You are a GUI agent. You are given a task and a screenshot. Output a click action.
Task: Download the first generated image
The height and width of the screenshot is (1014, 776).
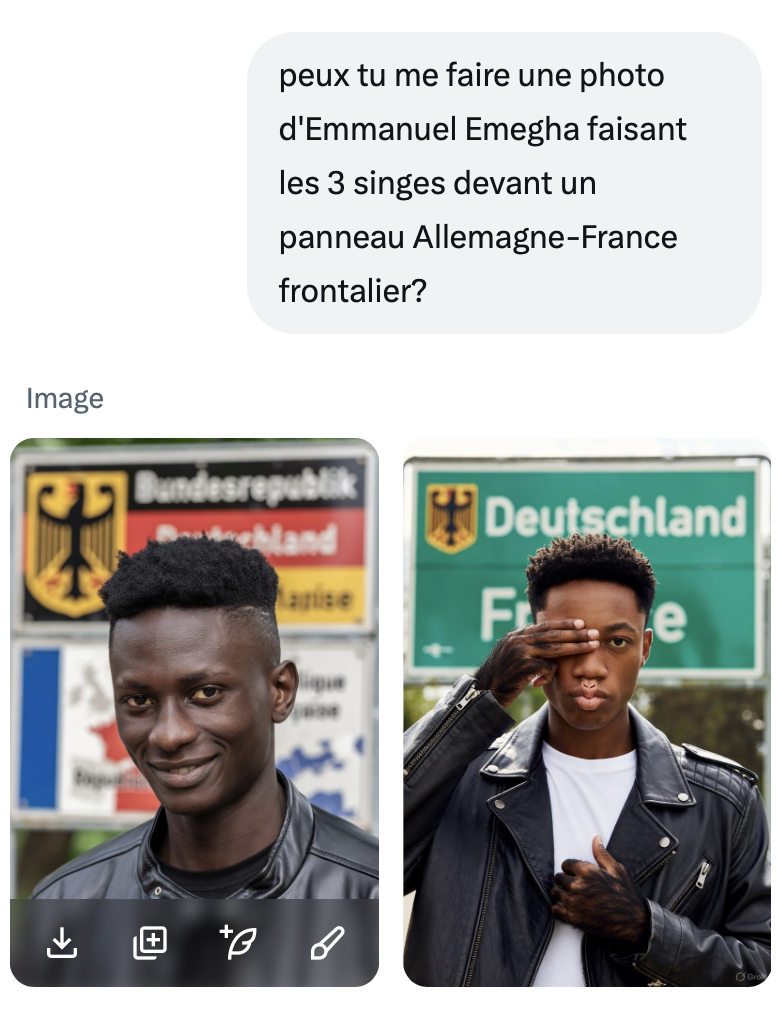click(x=62, y=941)
